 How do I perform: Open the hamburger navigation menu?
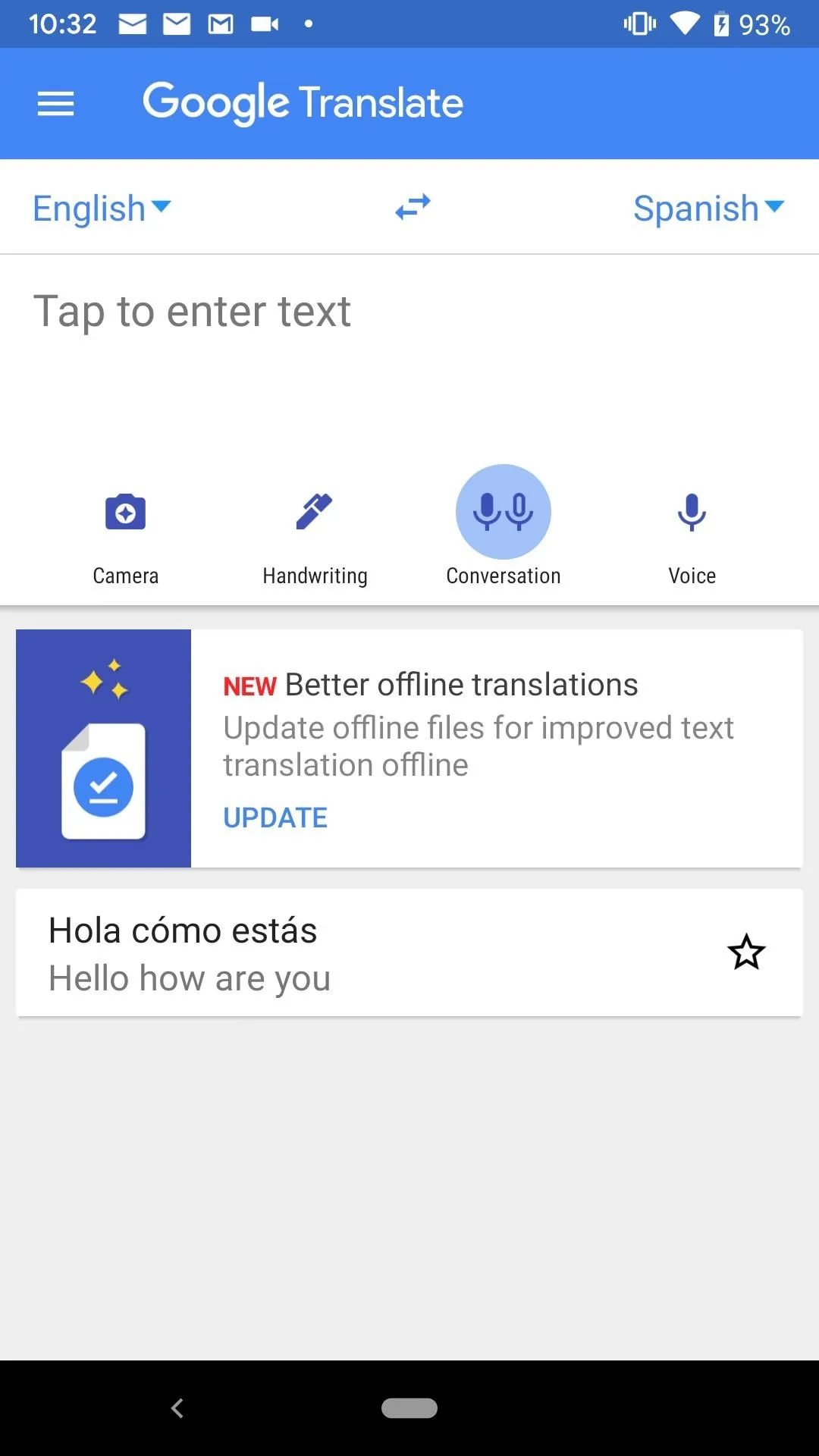tap(56, 104)
